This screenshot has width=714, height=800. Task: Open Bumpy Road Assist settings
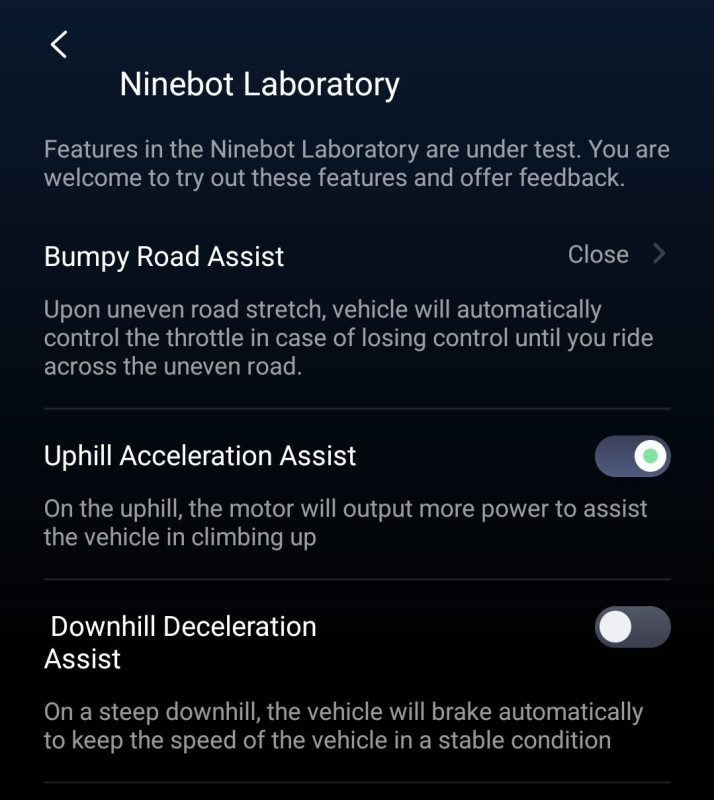click(x=615, y=255)
